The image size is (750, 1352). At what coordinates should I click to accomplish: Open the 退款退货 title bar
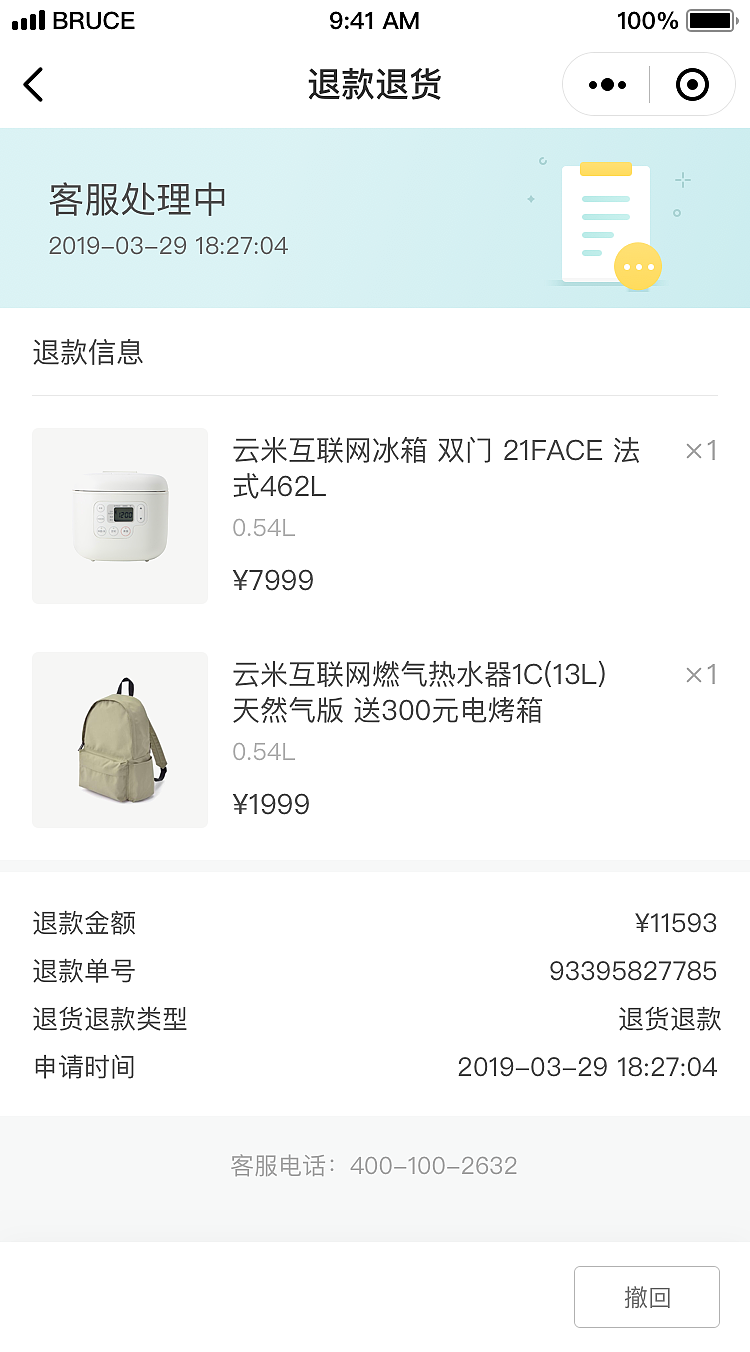[x=375, y=84]
